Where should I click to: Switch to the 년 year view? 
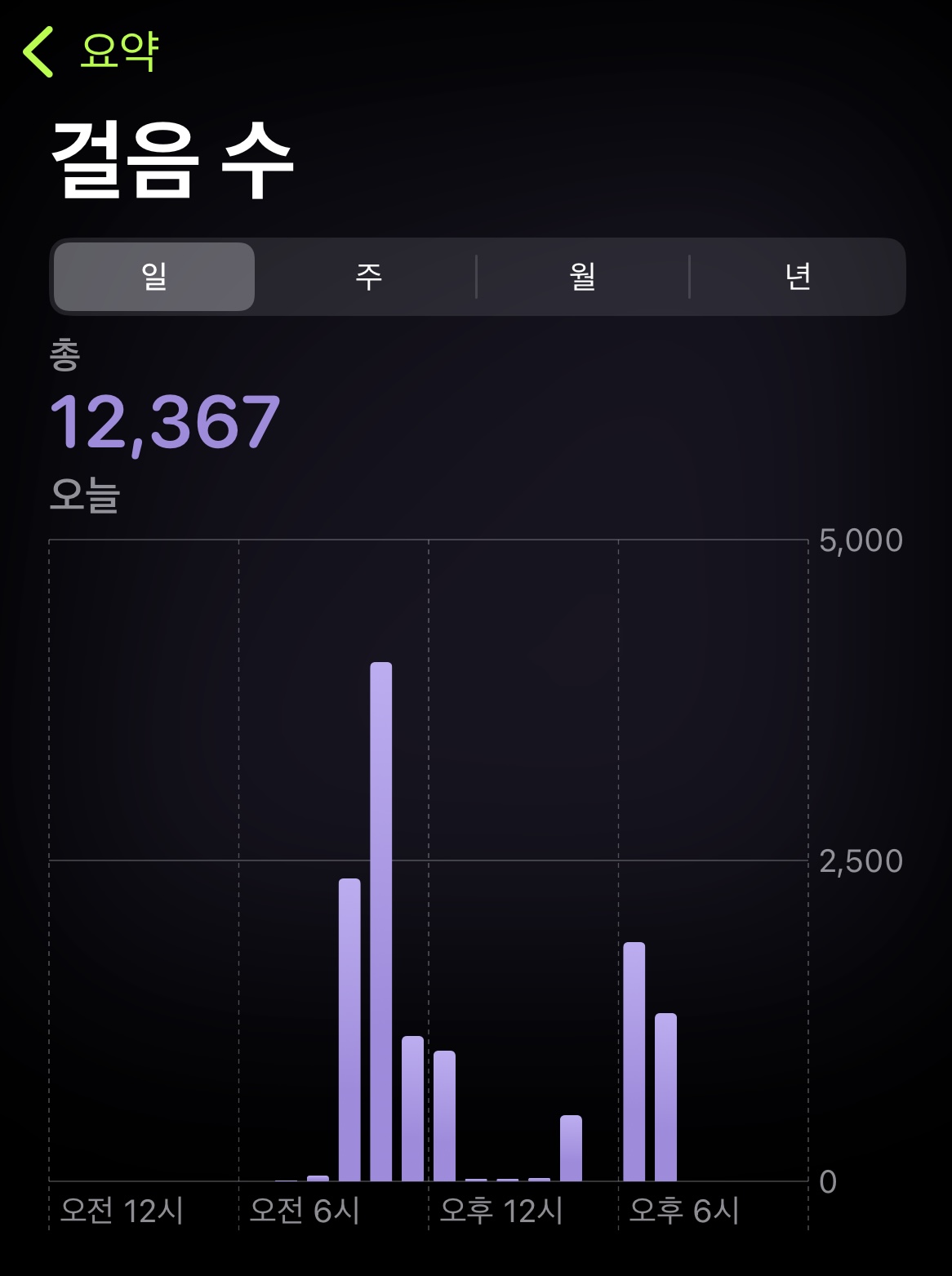(x=797, y=277)
